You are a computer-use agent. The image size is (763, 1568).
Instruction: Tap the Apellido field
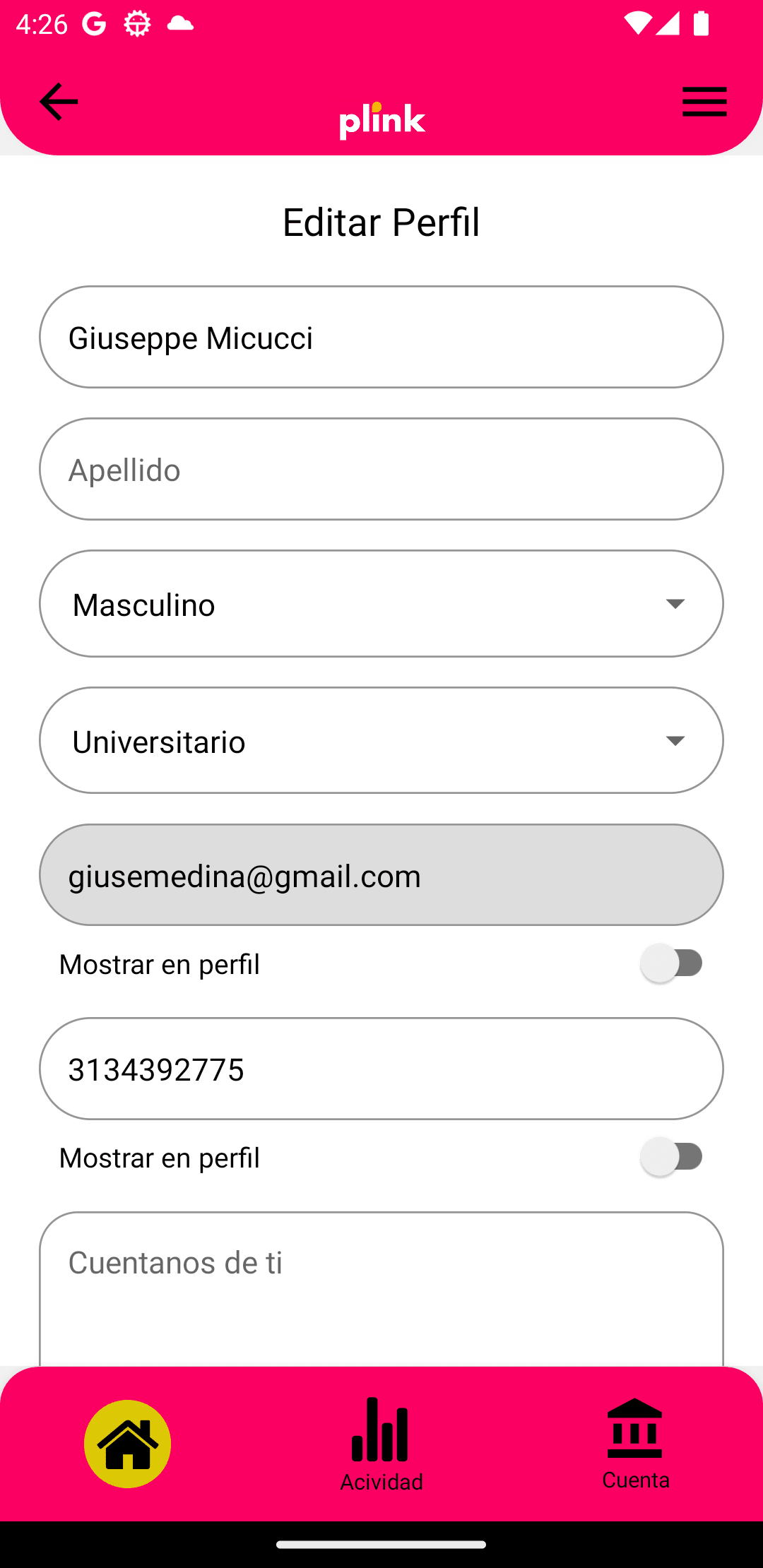pos(381,469)
